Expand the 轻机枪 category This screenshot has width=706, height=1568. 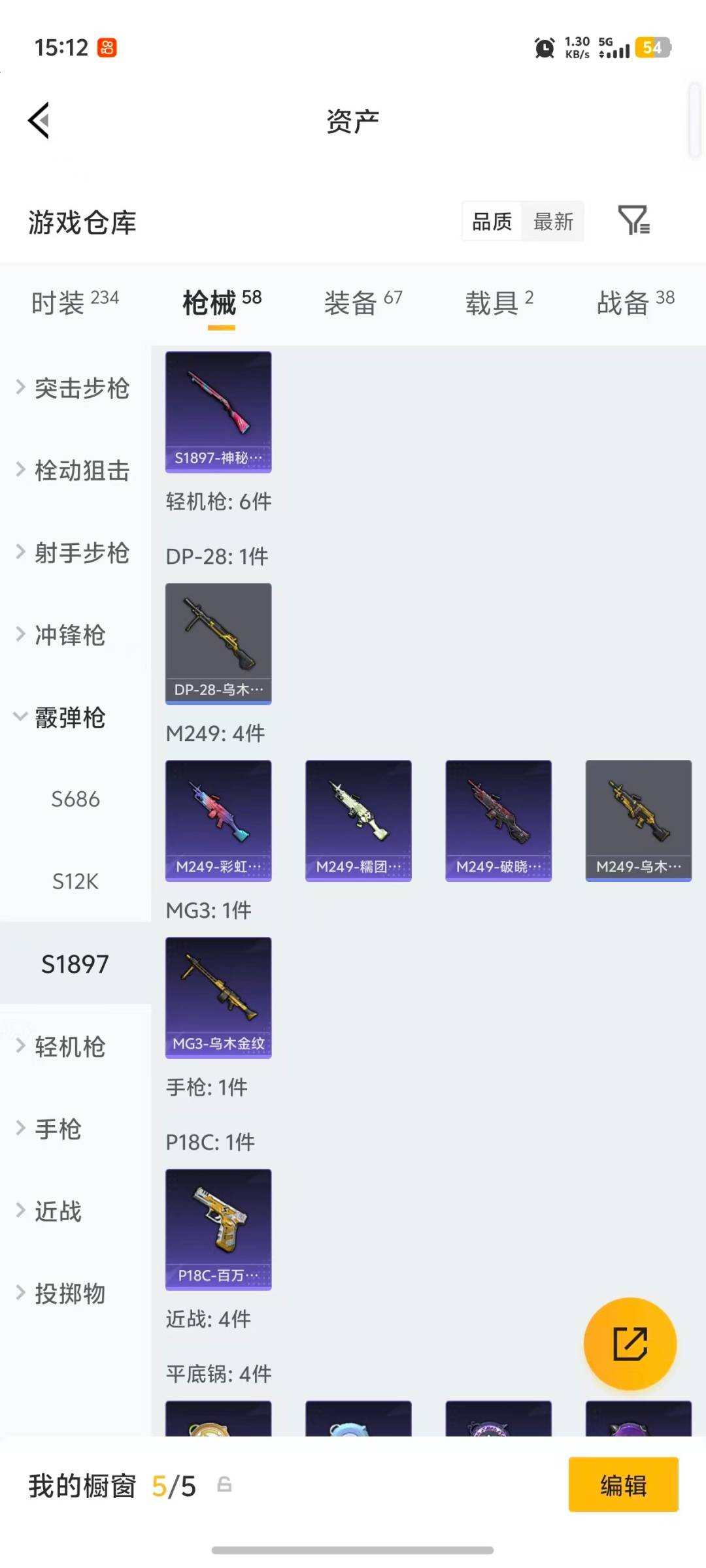70,1047
